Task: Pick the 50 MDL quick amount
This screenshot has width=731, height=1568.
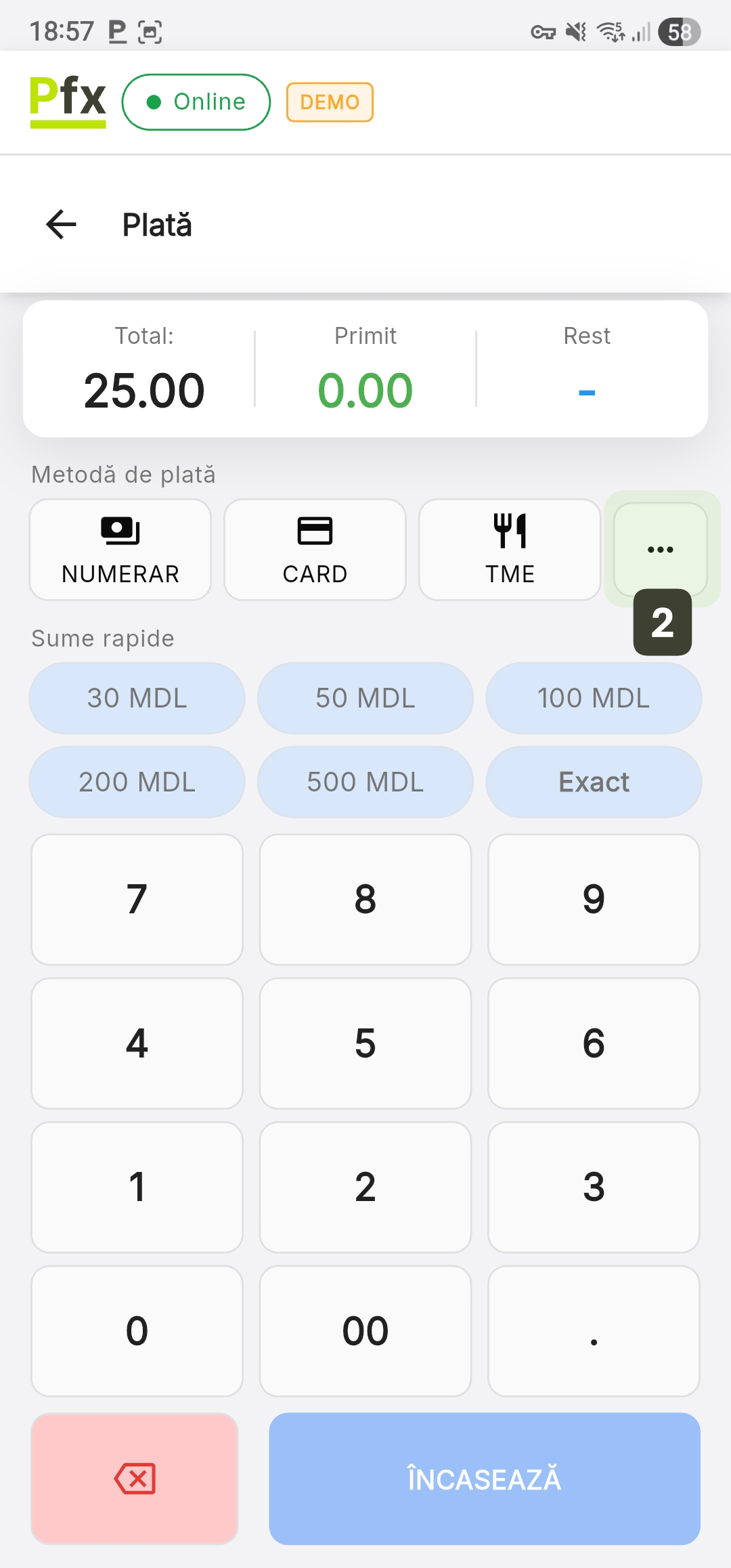Action: tap(365, 698)
